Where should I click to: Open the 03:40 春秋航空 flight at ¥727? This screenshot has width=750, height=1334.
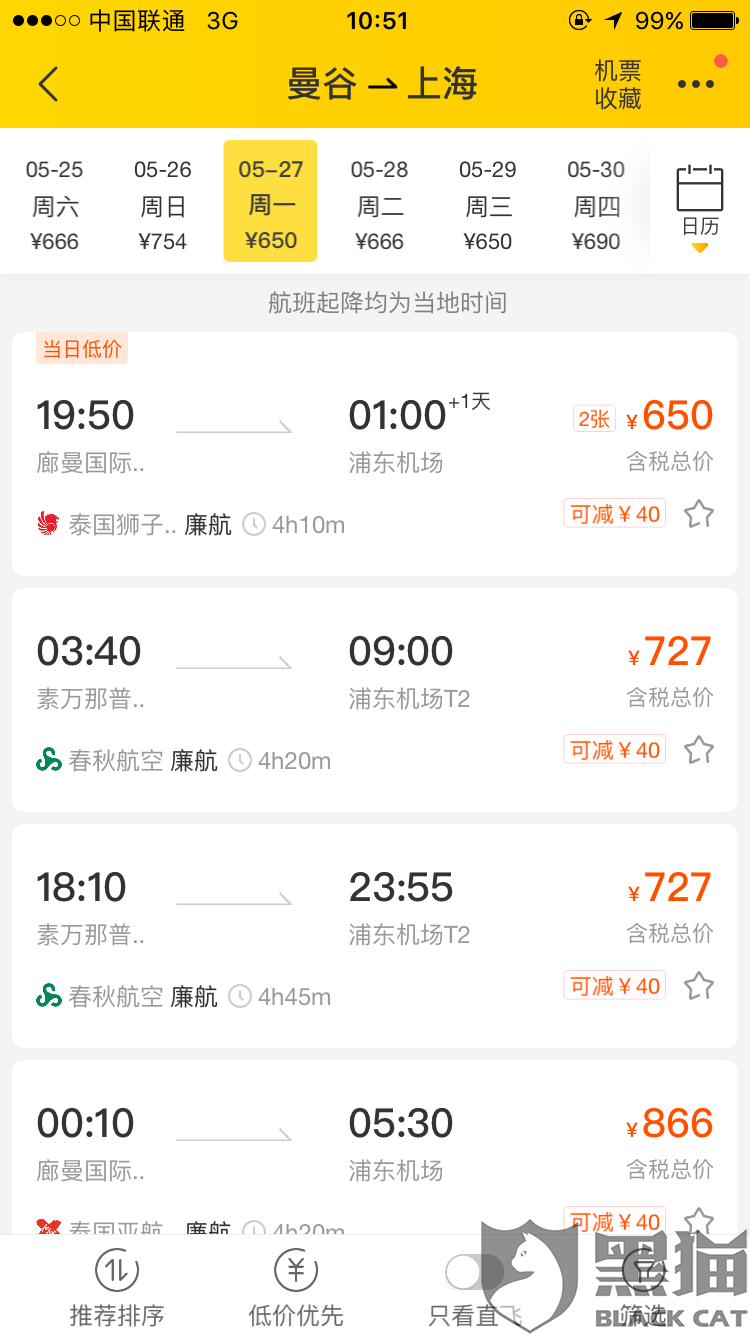click(x=375, y=700)
